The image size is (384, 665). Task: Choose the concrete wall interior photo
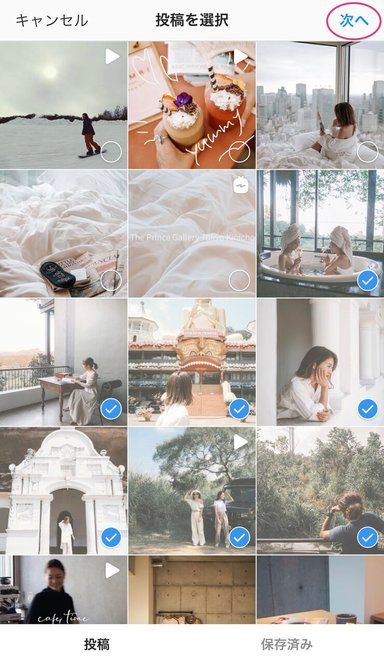pyautogui.click(x=192, y=590)
